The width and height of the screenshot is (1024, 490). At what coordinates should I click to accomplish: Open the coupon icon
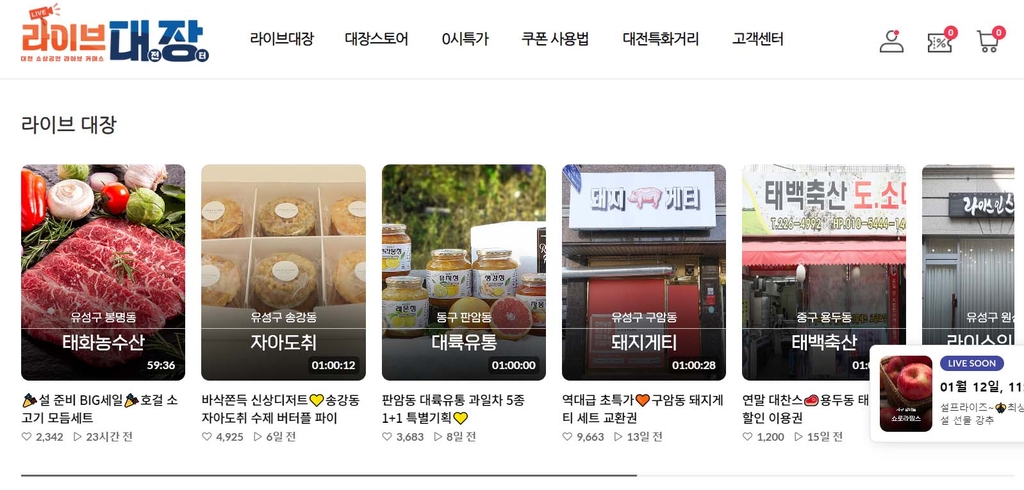pyautogui.click(x=939, y=41)
